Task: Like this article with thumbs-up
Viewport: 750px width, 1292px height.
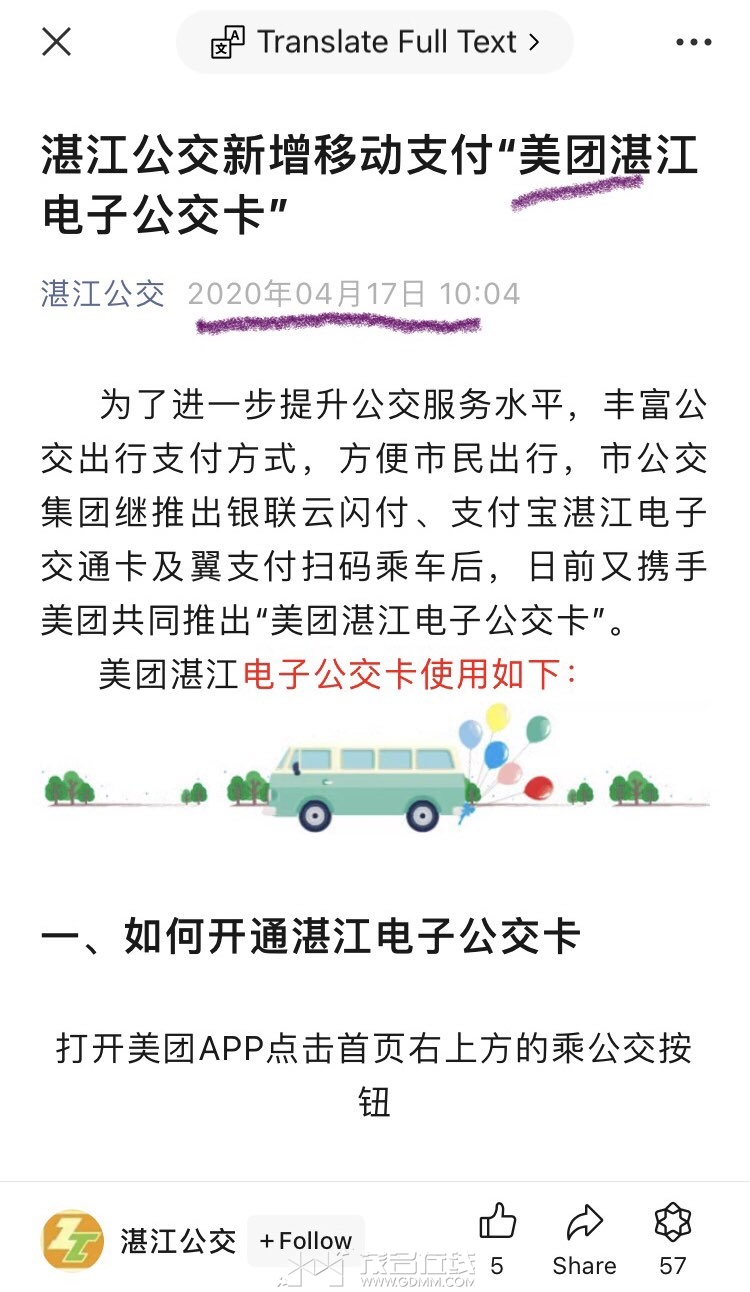Action: (497, 1223)
